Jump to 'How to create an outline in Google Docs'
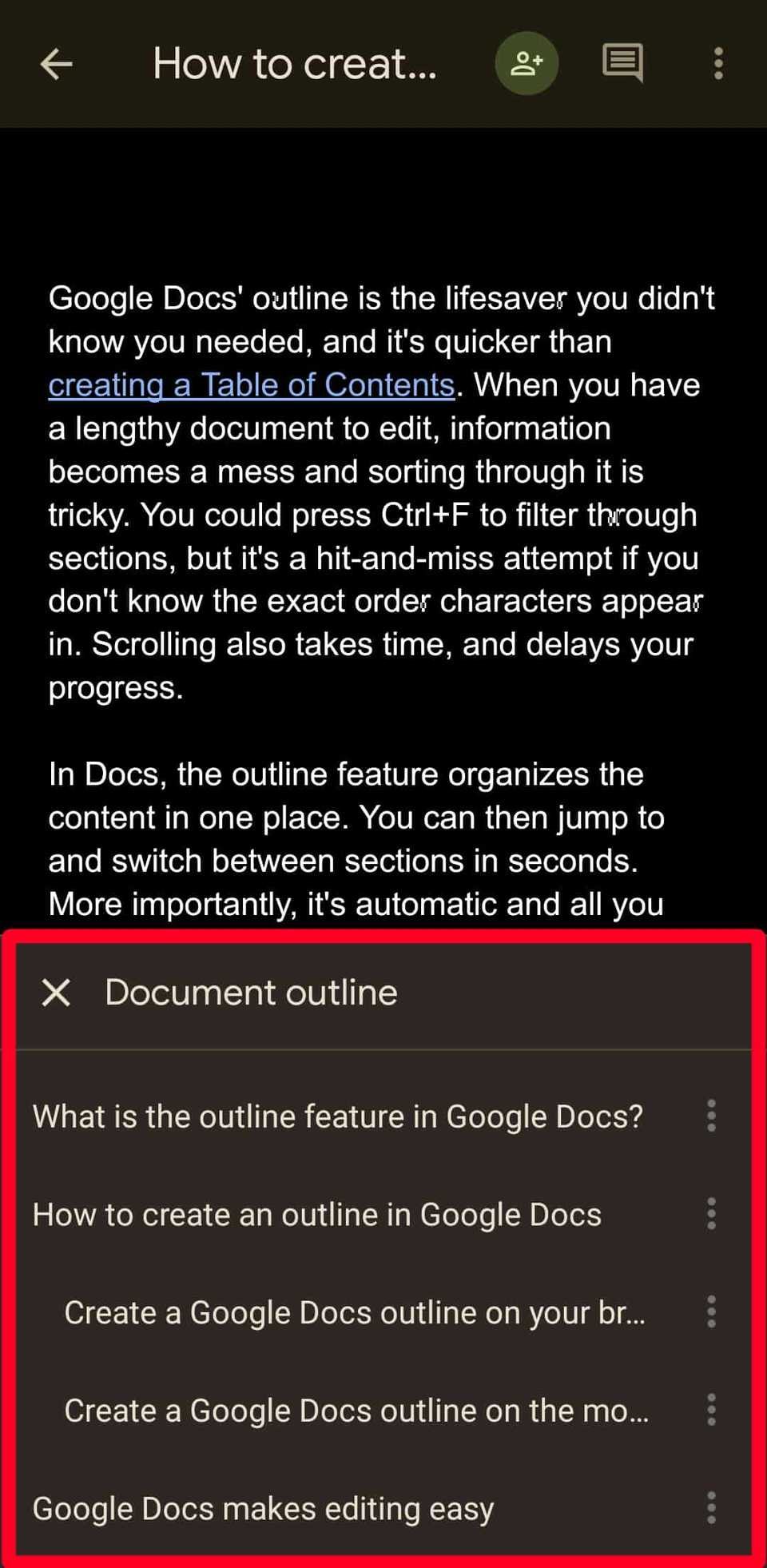The image size is (767, 1568). [317, 1214]
